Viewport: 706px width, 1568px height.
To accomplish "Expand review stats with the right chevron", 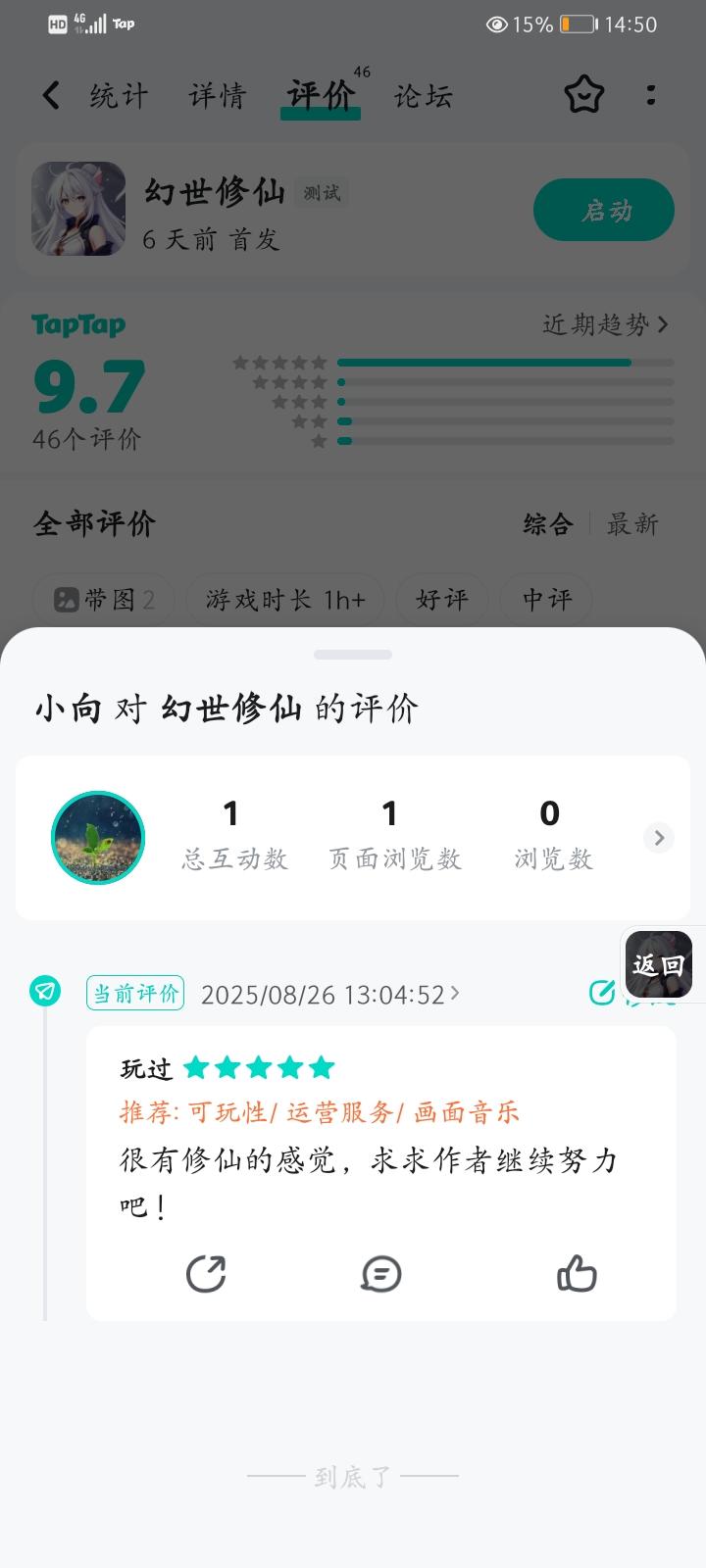I will [659, 838].
